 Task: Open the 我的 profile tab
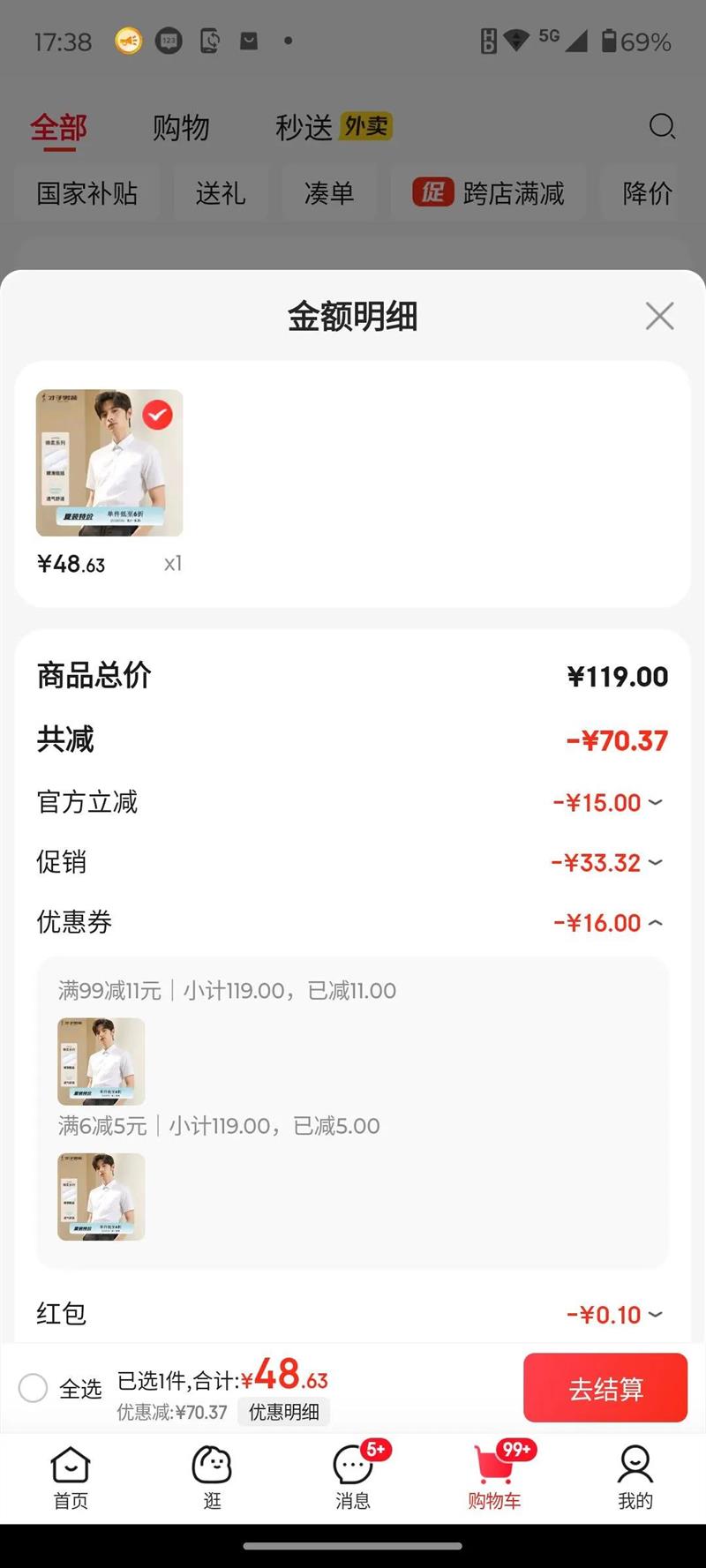point(635,1478)
